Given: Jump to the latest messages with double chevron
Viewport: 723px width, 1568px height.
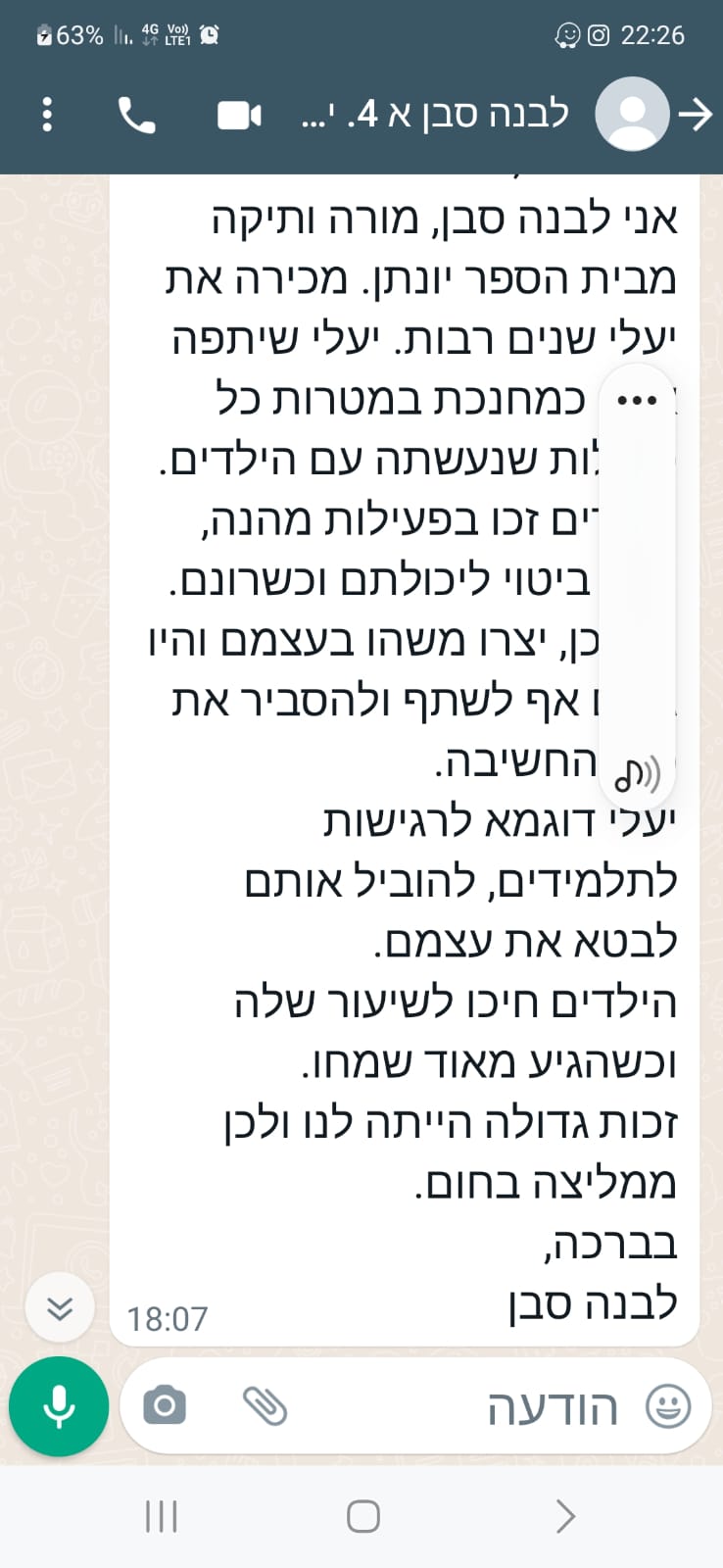Looking at the screenshot, I should pyautogui.click(x=60, y=1307).
